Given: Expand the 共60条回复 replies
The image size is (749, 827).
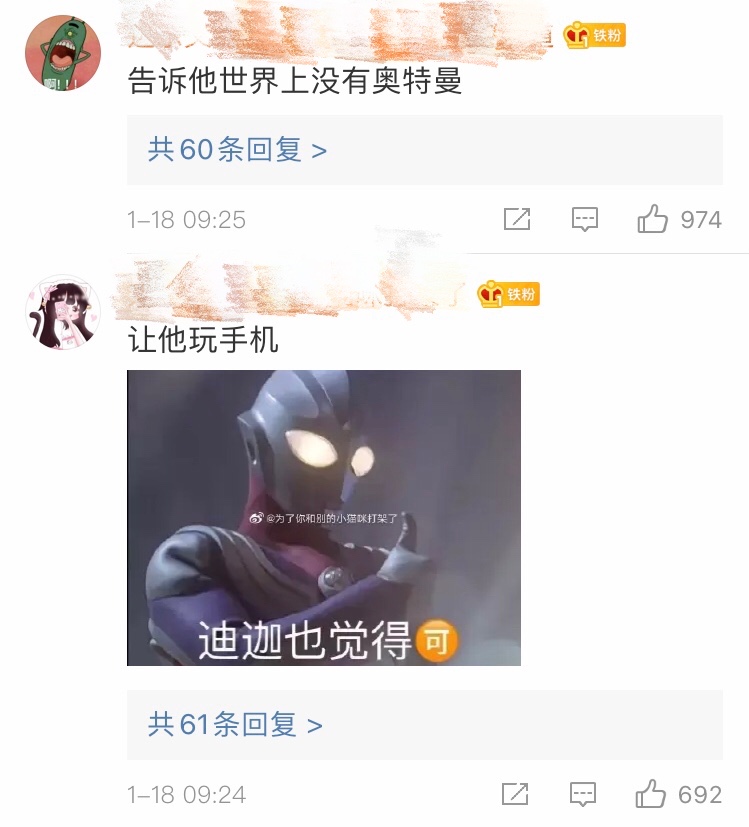Looking at the screenshot, I should click(238, 150).
